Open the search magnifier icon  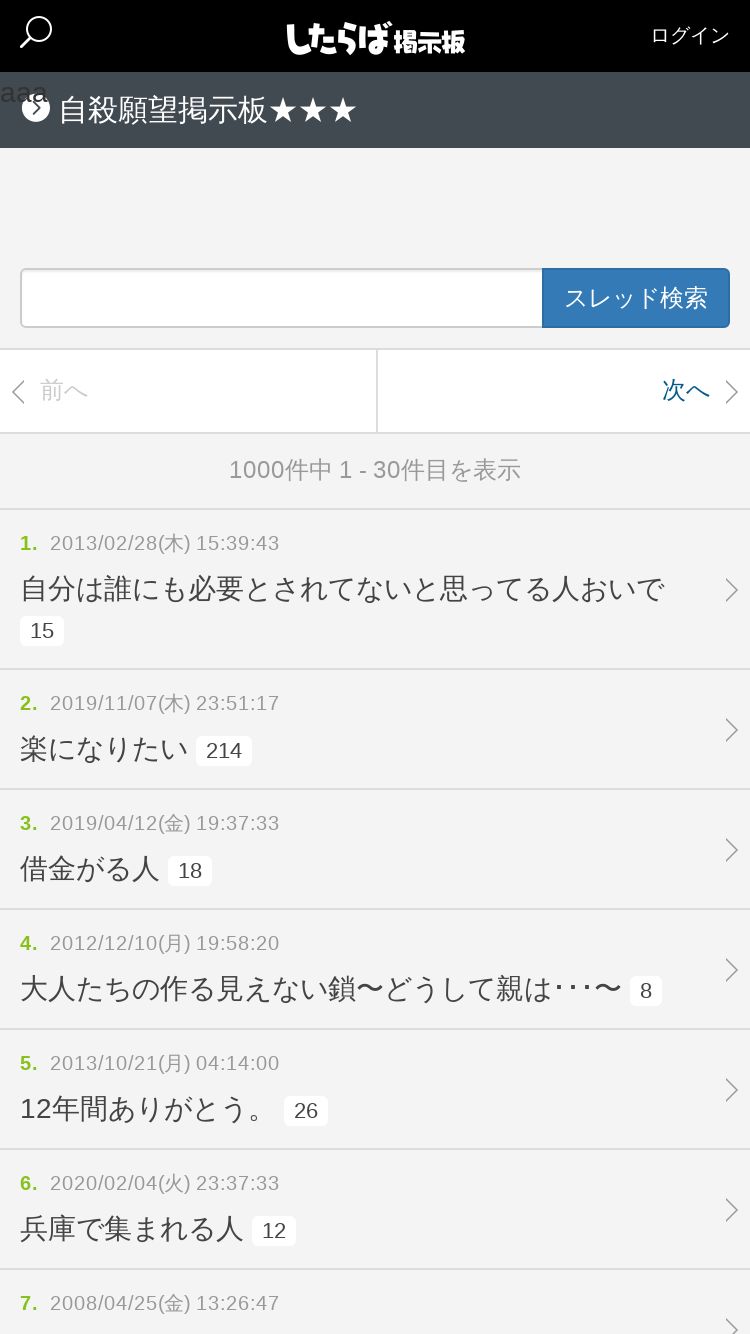click(36, 32)
